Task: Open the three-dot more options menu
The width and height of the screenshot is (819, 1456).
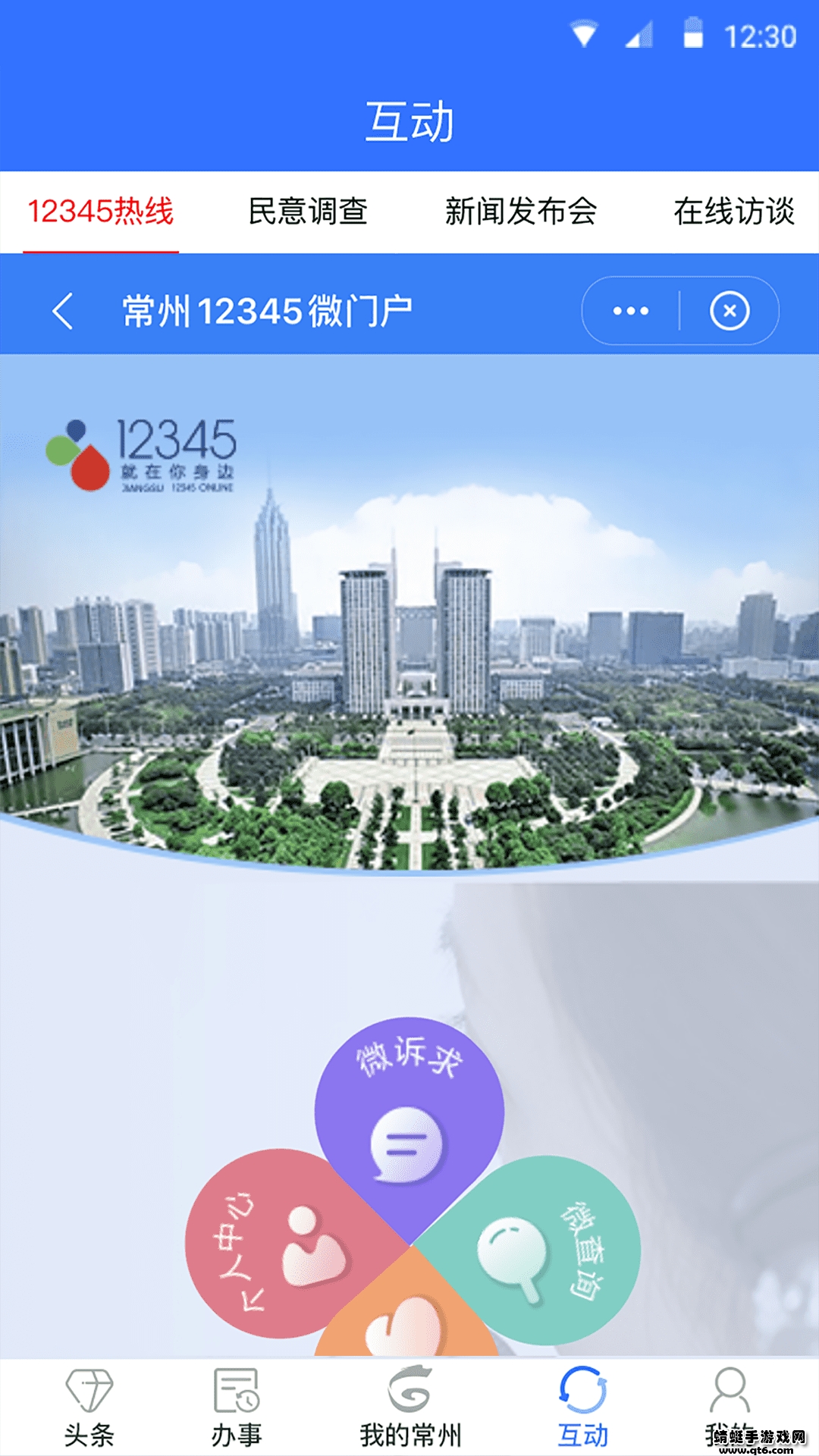Action: click(630, 311)
